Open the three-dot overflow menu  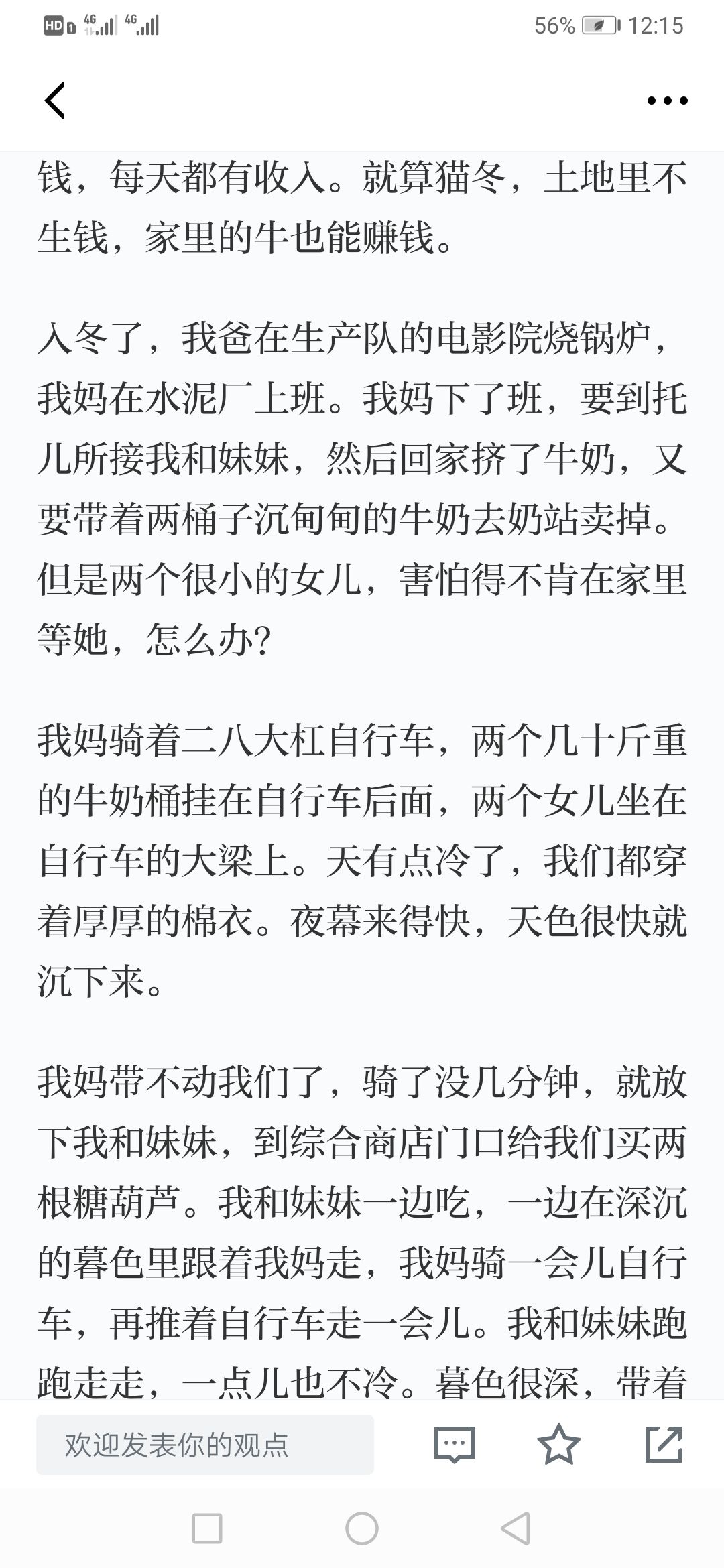(x=667, y=101)
